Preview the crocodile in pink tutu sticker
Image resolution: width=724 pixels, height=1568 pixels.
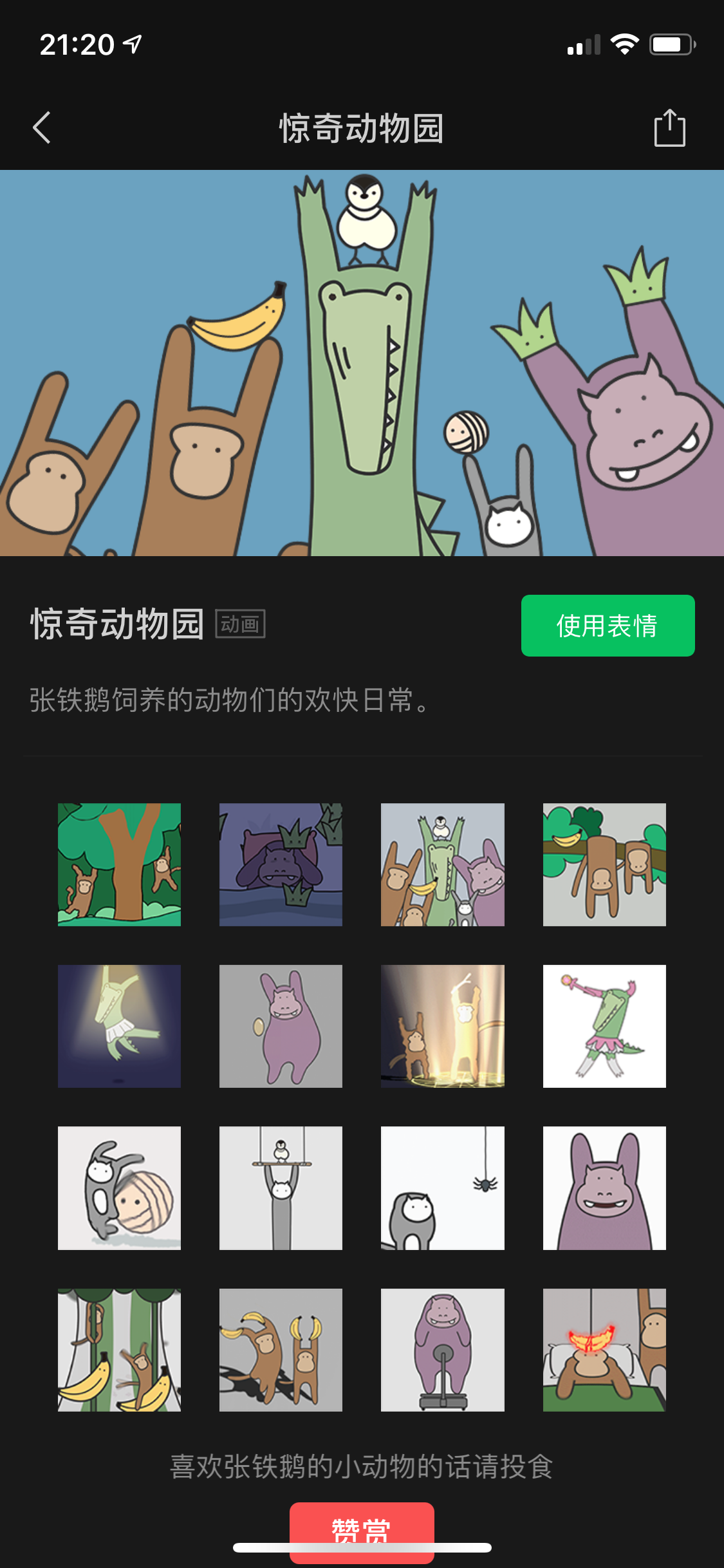click(604, 1026)
